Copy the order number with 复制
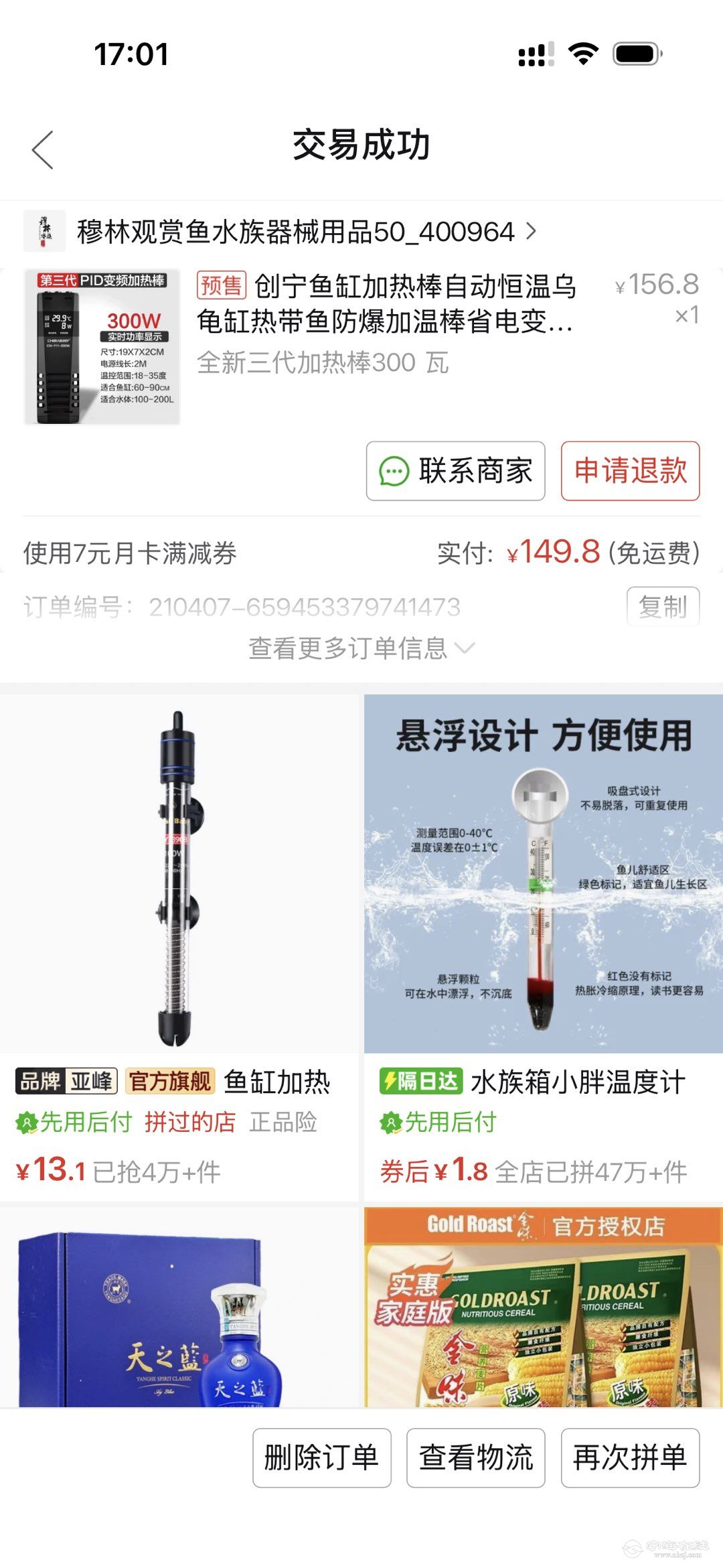Screen dimensions: 723x1568 click(x=663, y=607)
